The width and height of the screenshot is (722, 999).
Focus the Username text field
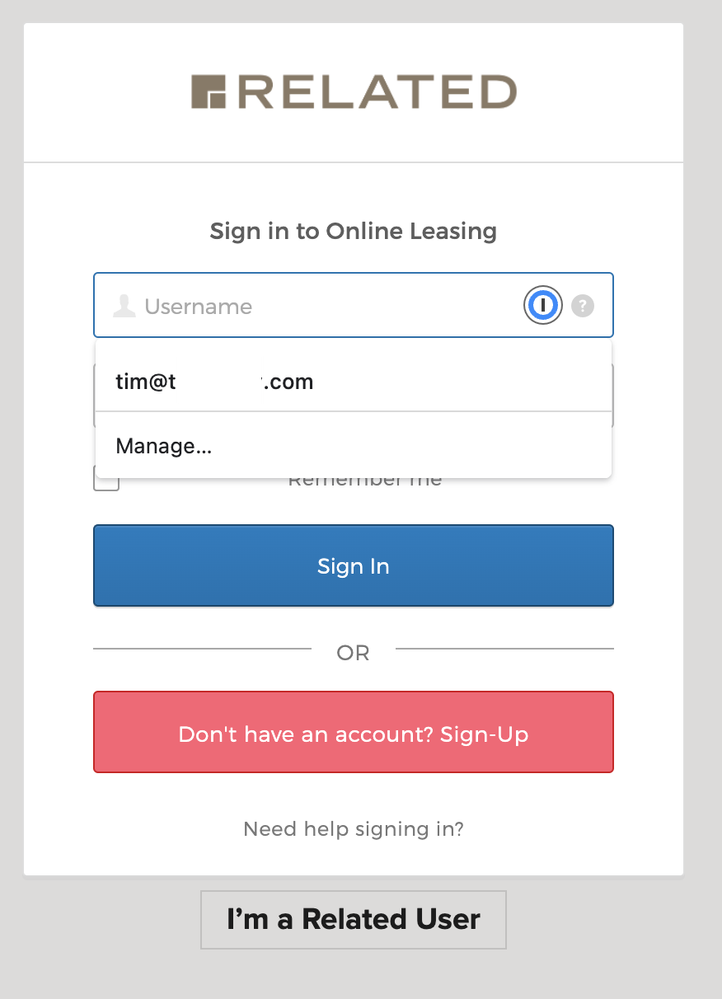coord(320,306)
